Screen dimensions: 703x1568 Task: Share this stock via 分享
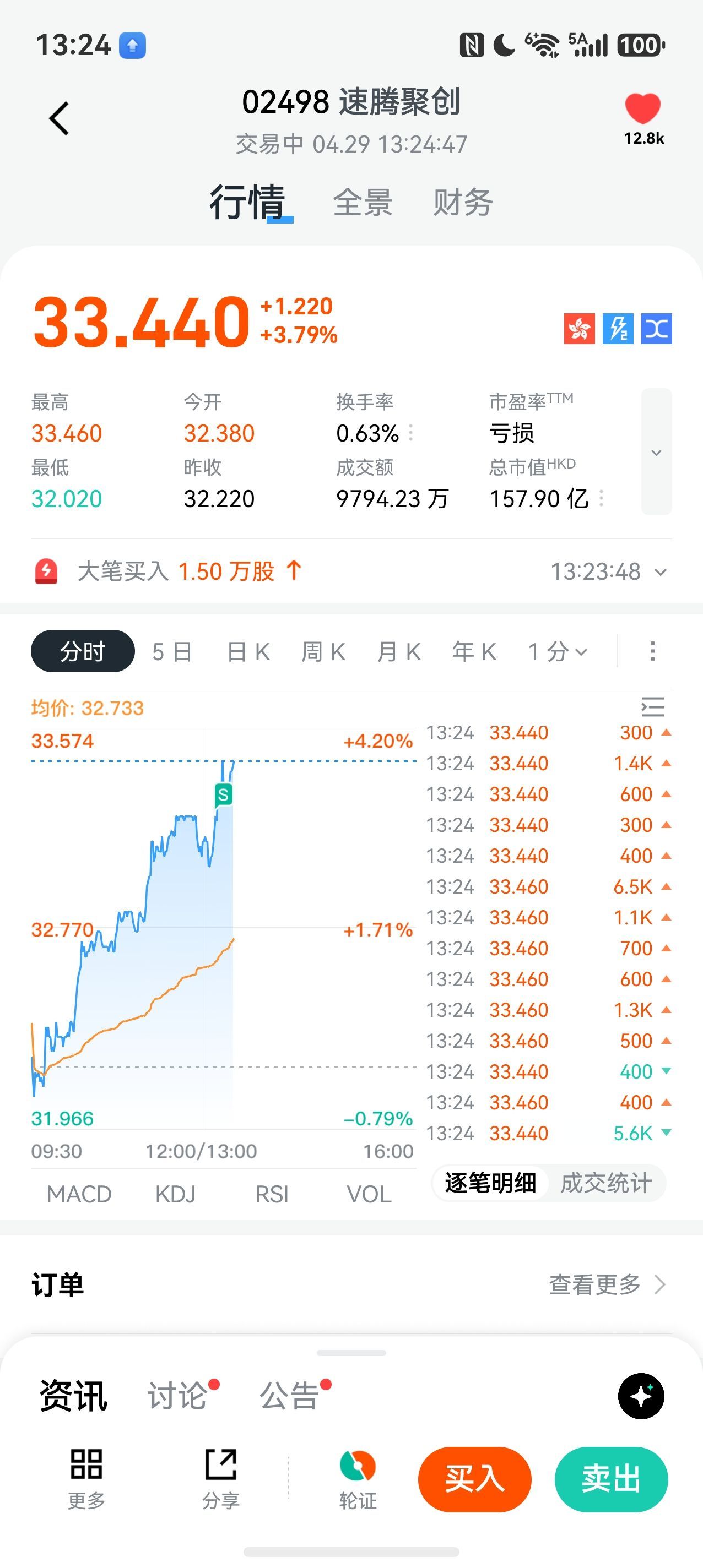click(x=220, y=1478)
